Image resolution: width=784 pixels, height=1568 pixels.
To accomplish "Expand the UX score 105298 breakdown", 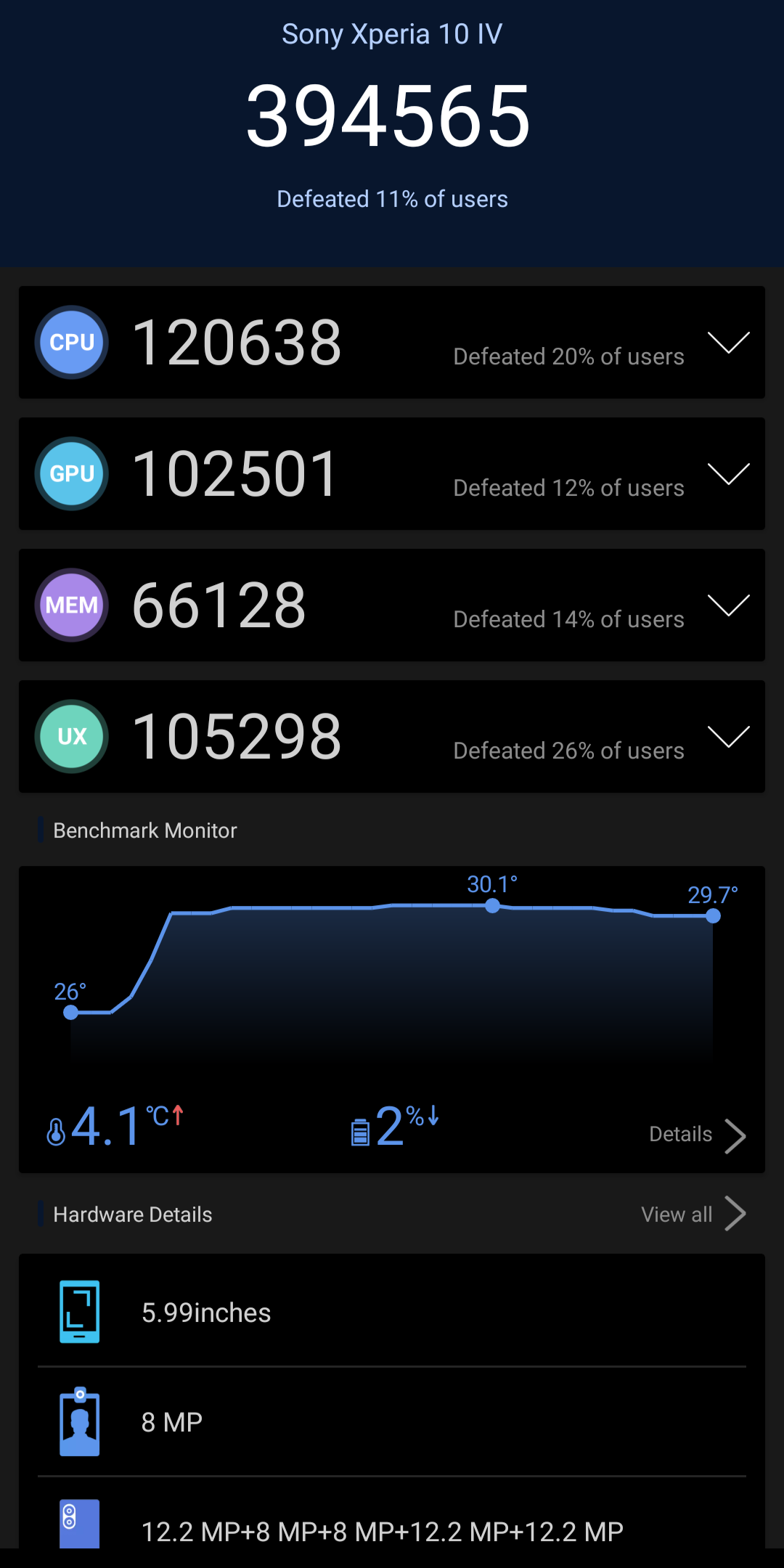I will pos(728,737).
